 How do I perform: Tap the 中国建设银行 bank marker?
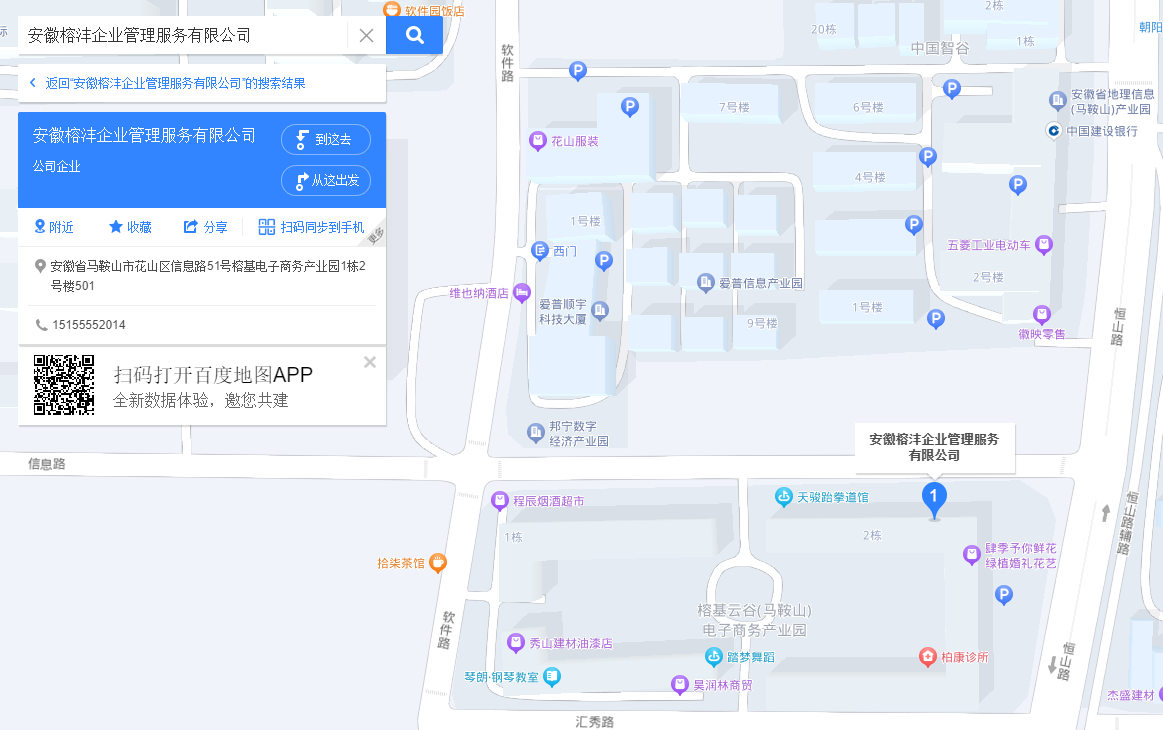tap(1053, 131)
